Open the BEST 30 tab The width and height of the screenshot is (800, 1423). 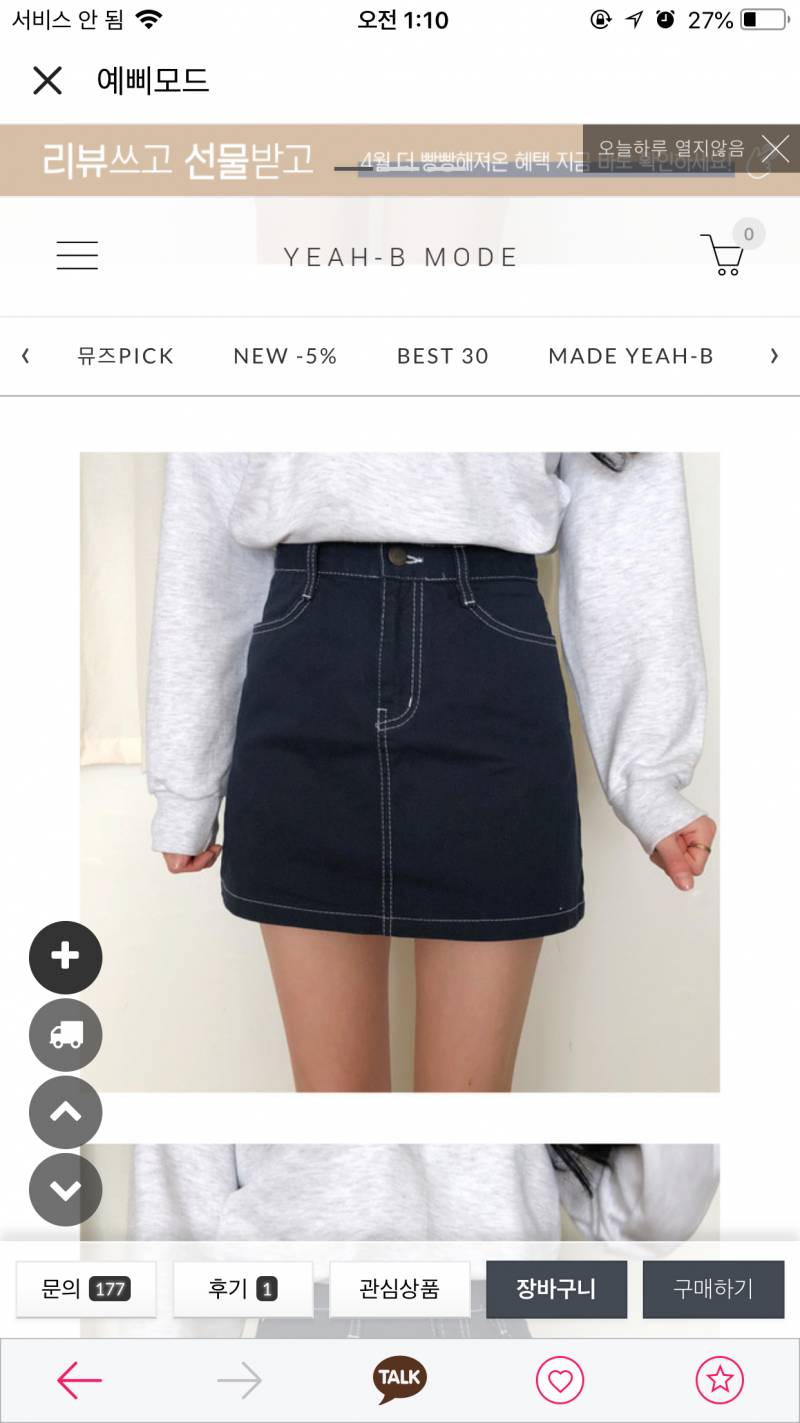click(442, 356)
